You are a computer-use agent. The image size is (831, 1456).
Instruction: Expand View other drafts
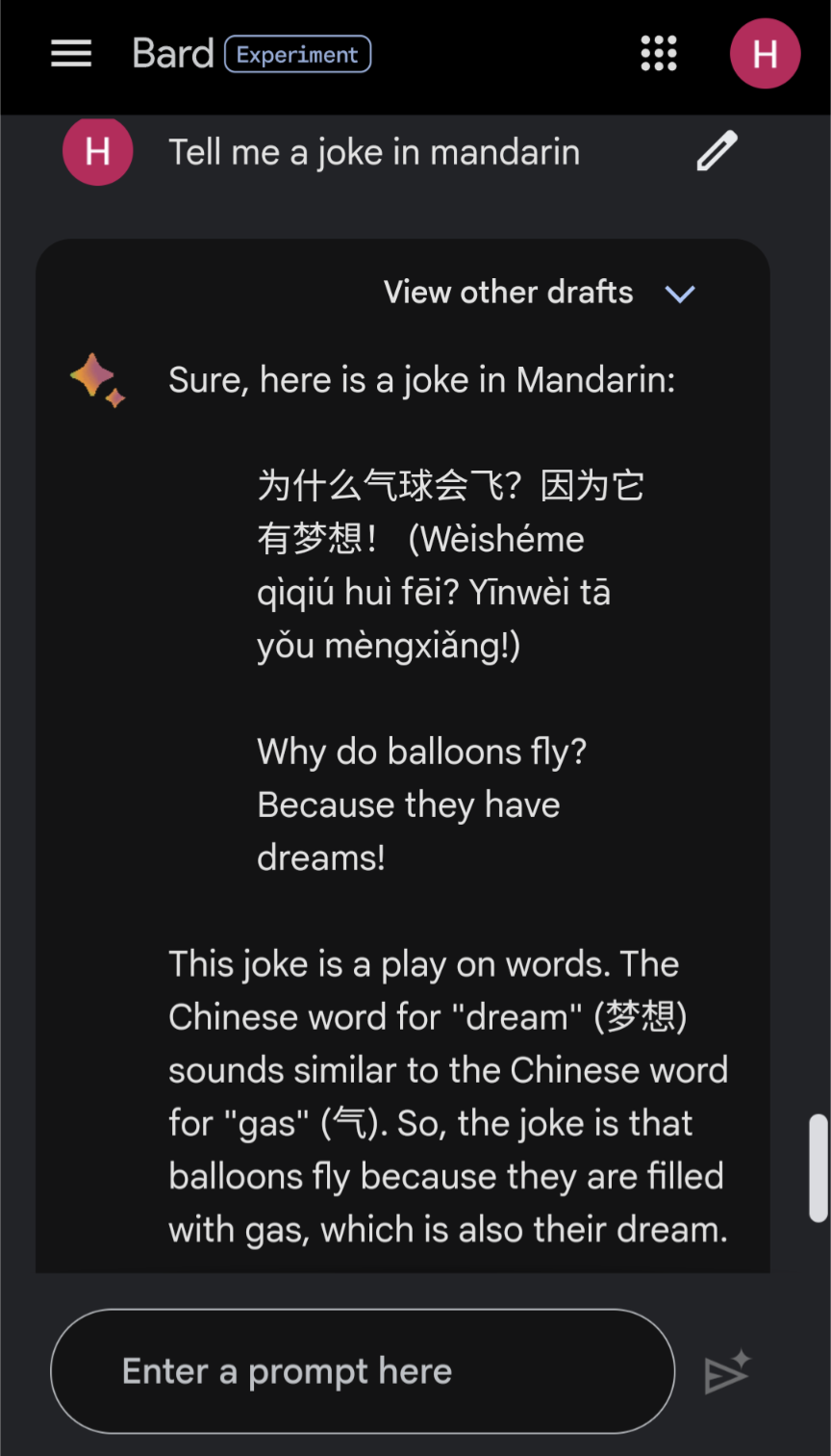coord(539,293)
